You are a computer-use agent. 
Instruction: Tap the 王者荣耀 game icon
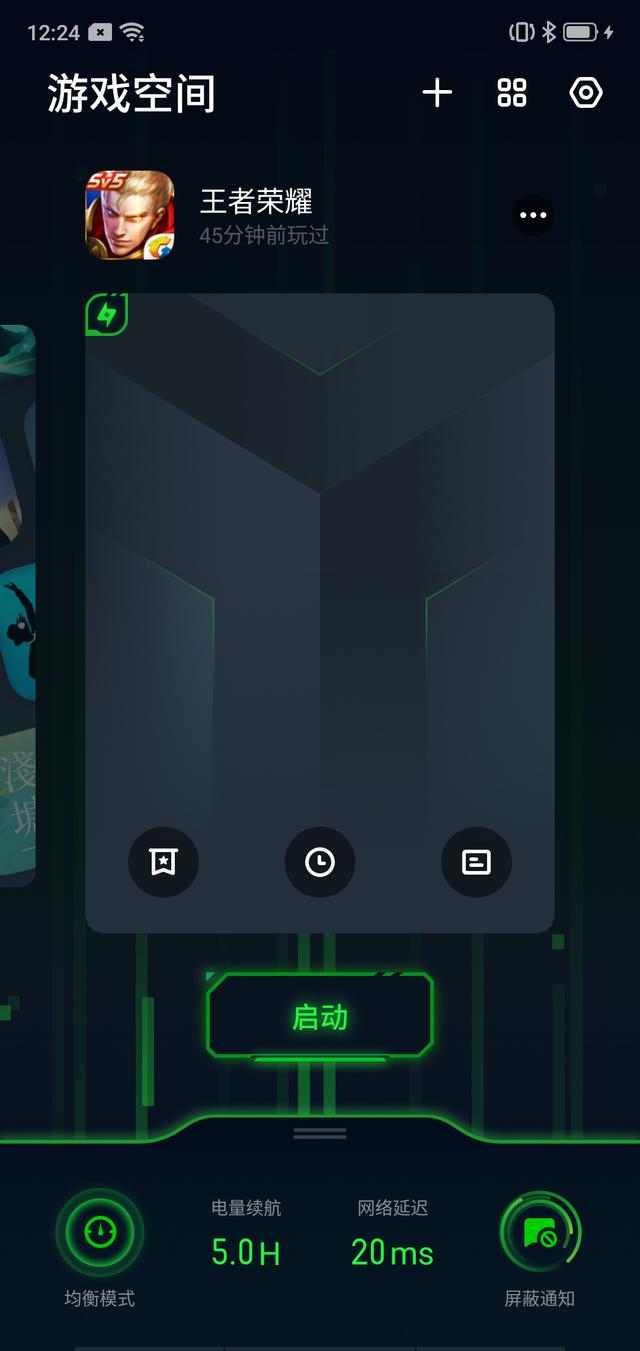[x=130, y=215]
